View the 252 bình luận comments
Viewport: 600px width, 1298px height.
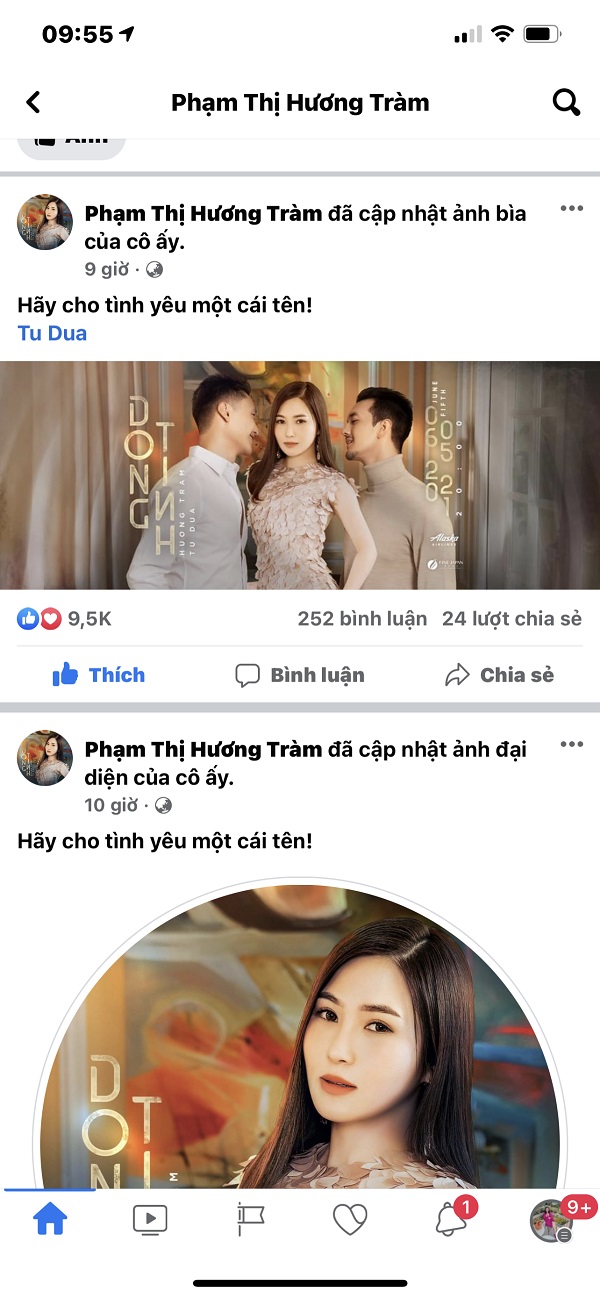[362, 619]
